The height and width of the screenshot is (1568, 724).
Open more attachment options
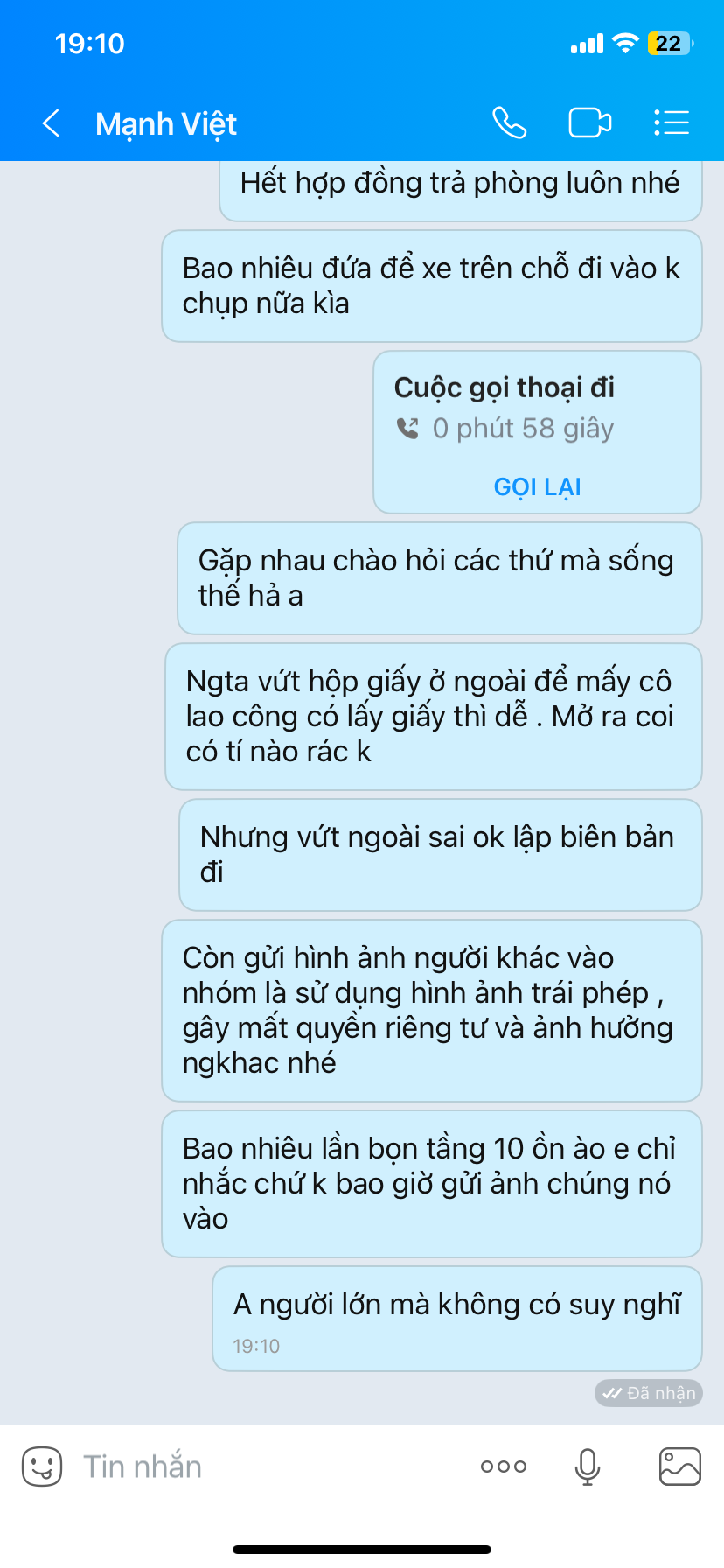point(504,1466)
